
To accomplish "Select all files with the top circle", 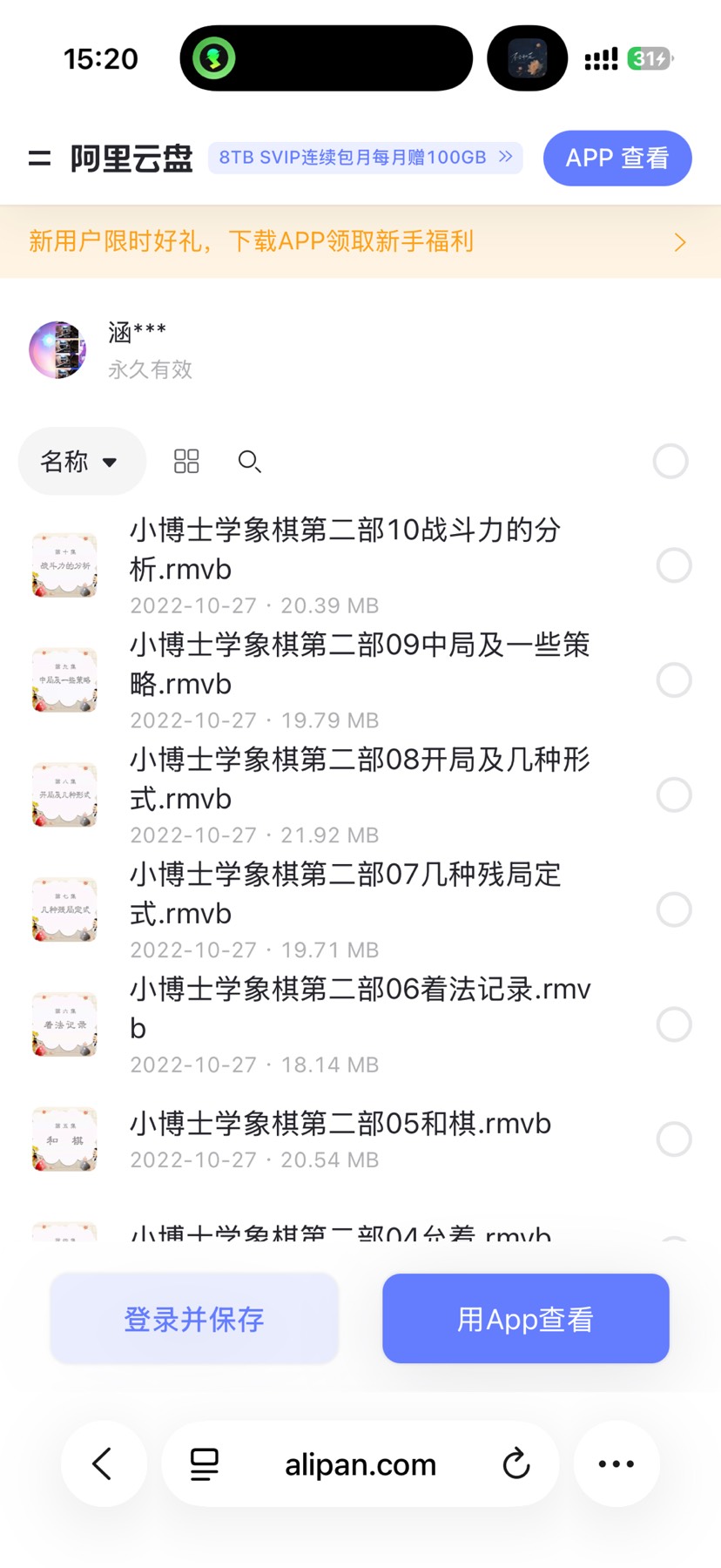I will coord(670,461).
